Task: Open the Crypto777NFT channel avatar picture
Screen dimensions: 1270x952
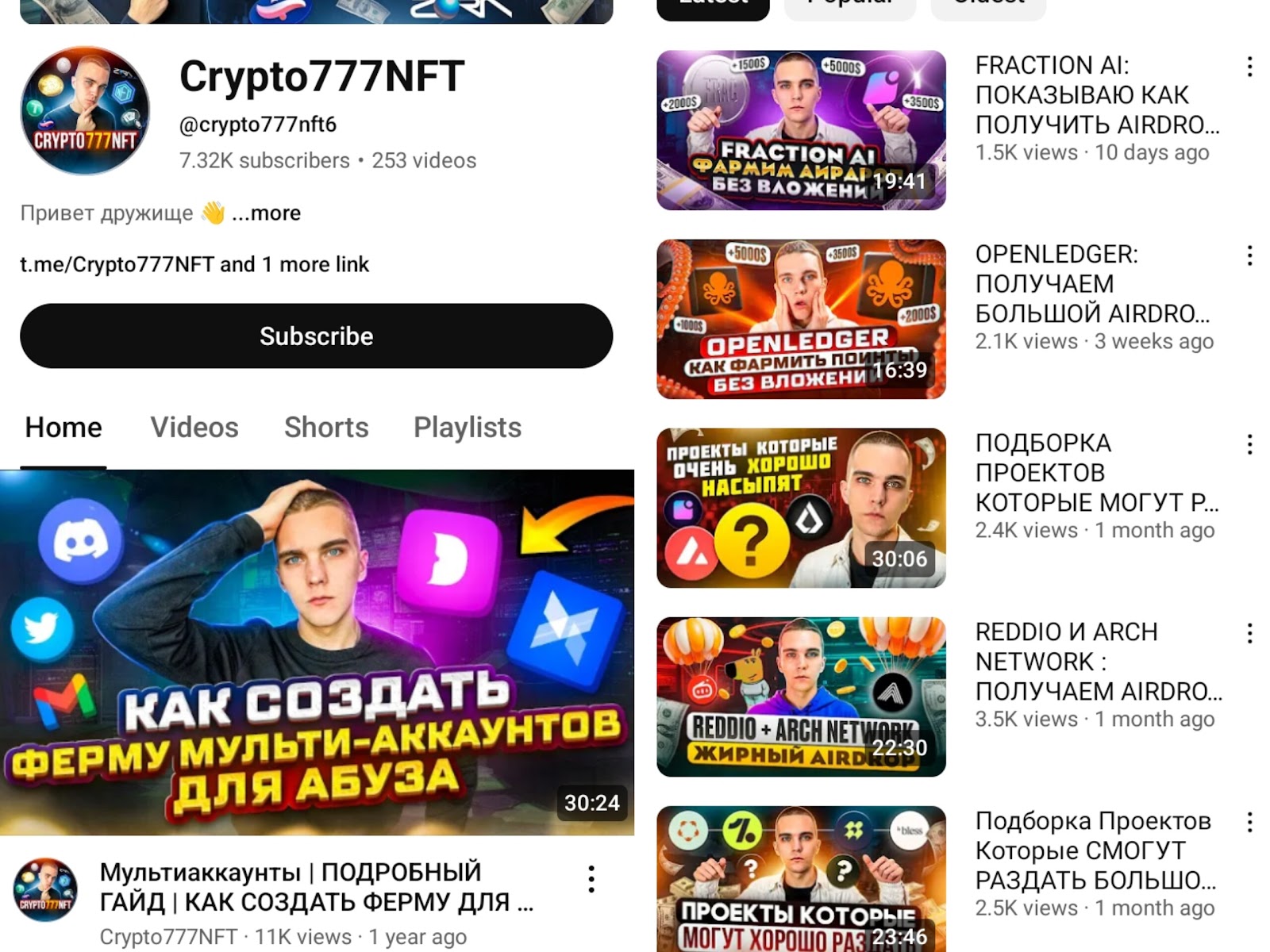Action: click(x=85, y=110)
